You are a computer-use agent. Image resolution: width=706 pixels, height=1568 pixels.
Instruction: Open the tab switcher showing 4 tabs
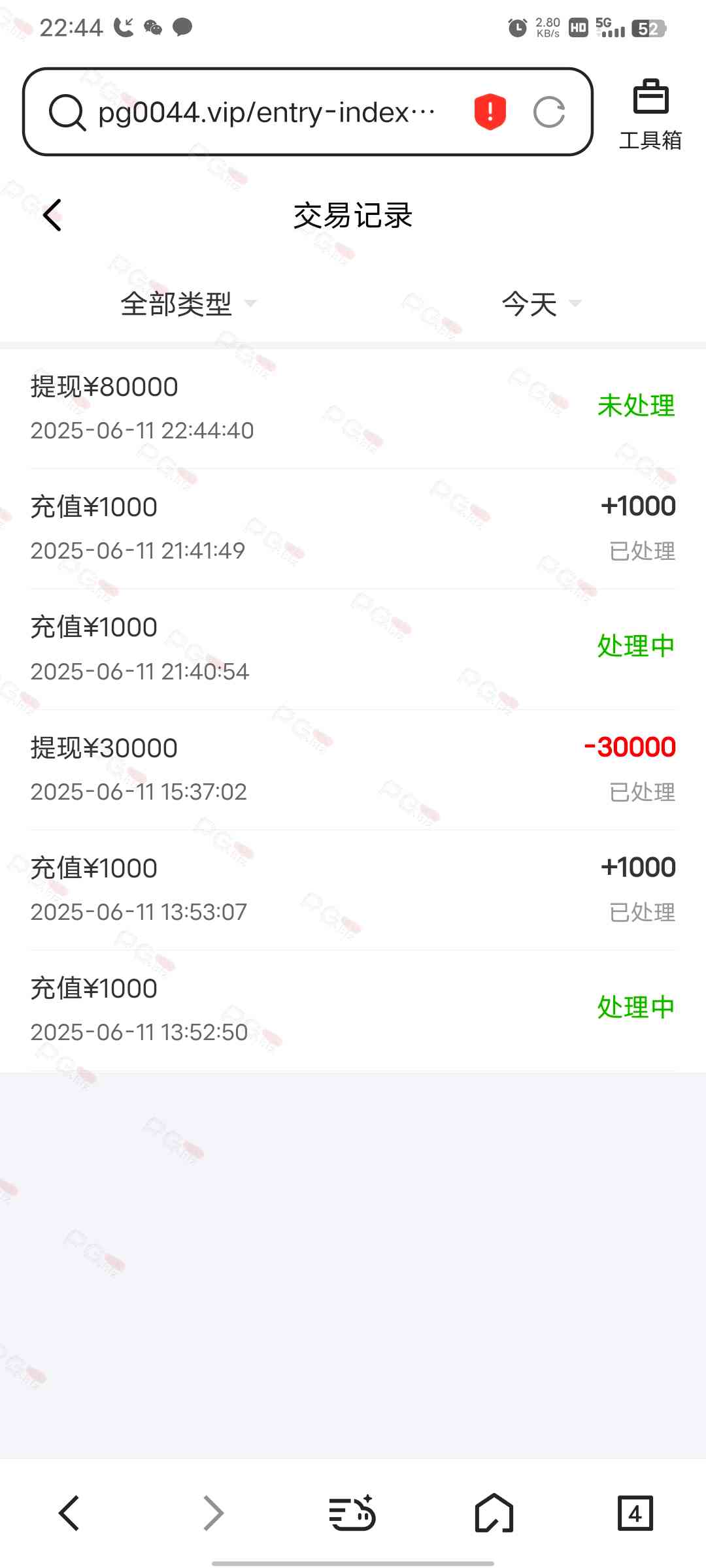[635, 1513]
